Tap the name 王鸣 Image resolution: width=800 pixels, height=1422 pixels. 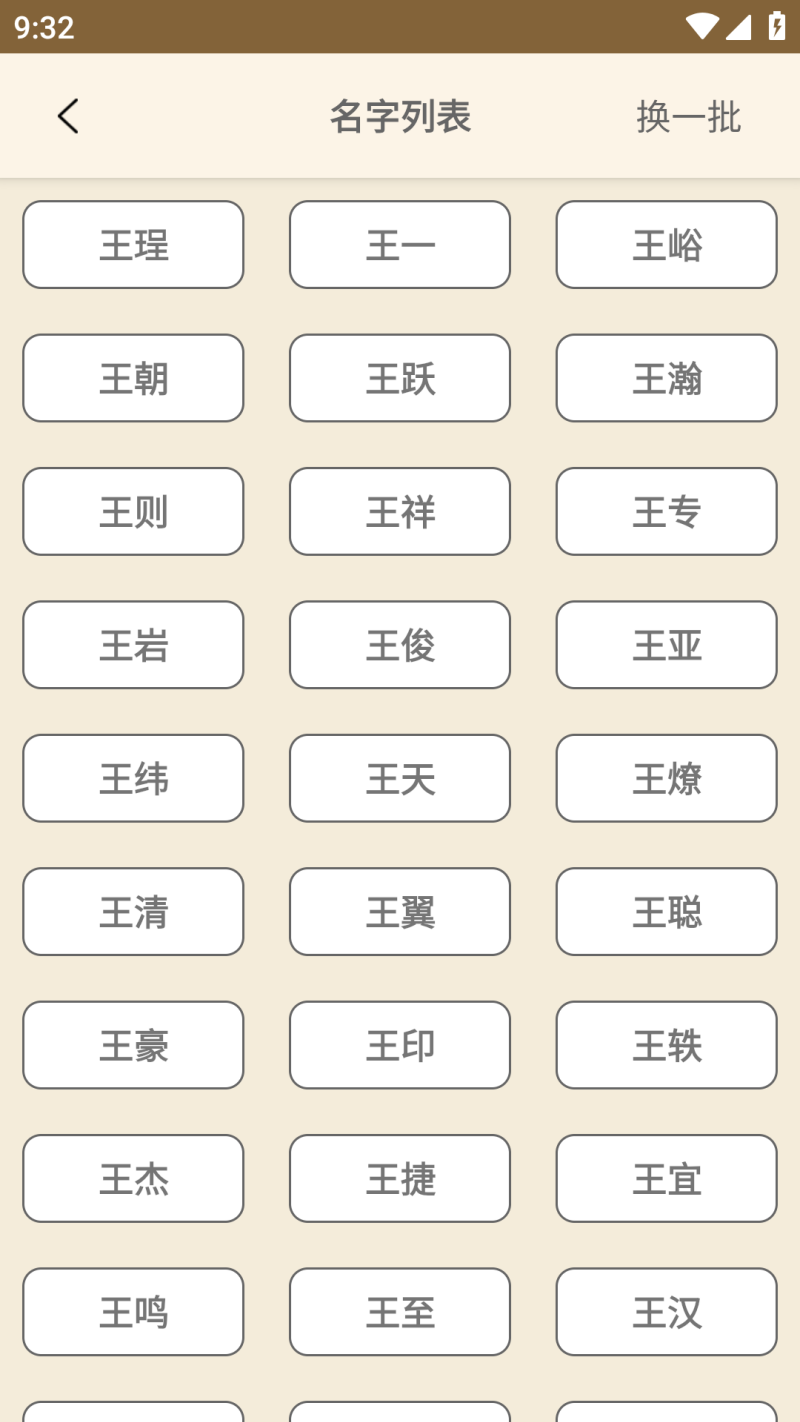click(x=133, y=1312)
